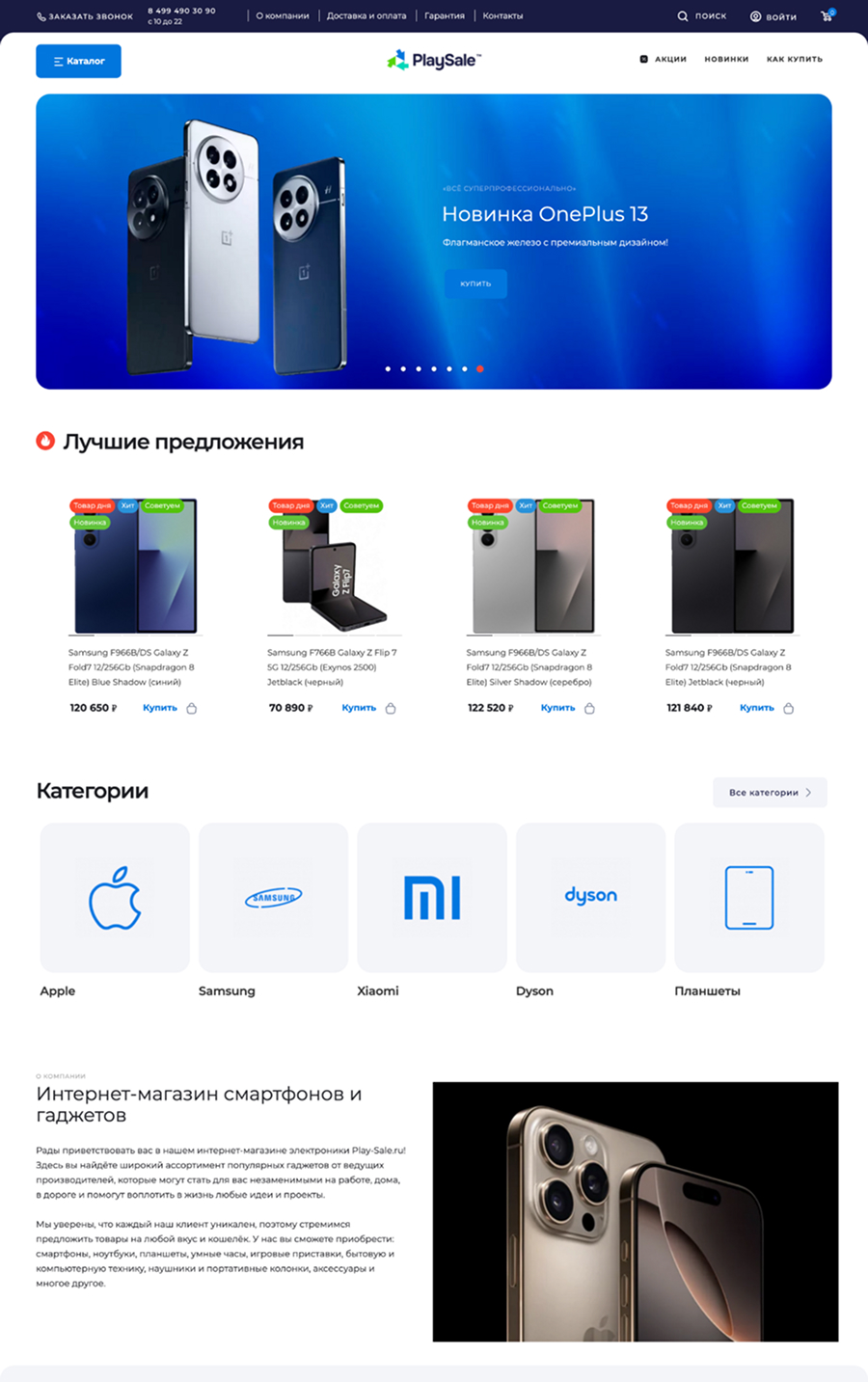
Task: Tap Заказать звонок link
Action: point(85,16)
